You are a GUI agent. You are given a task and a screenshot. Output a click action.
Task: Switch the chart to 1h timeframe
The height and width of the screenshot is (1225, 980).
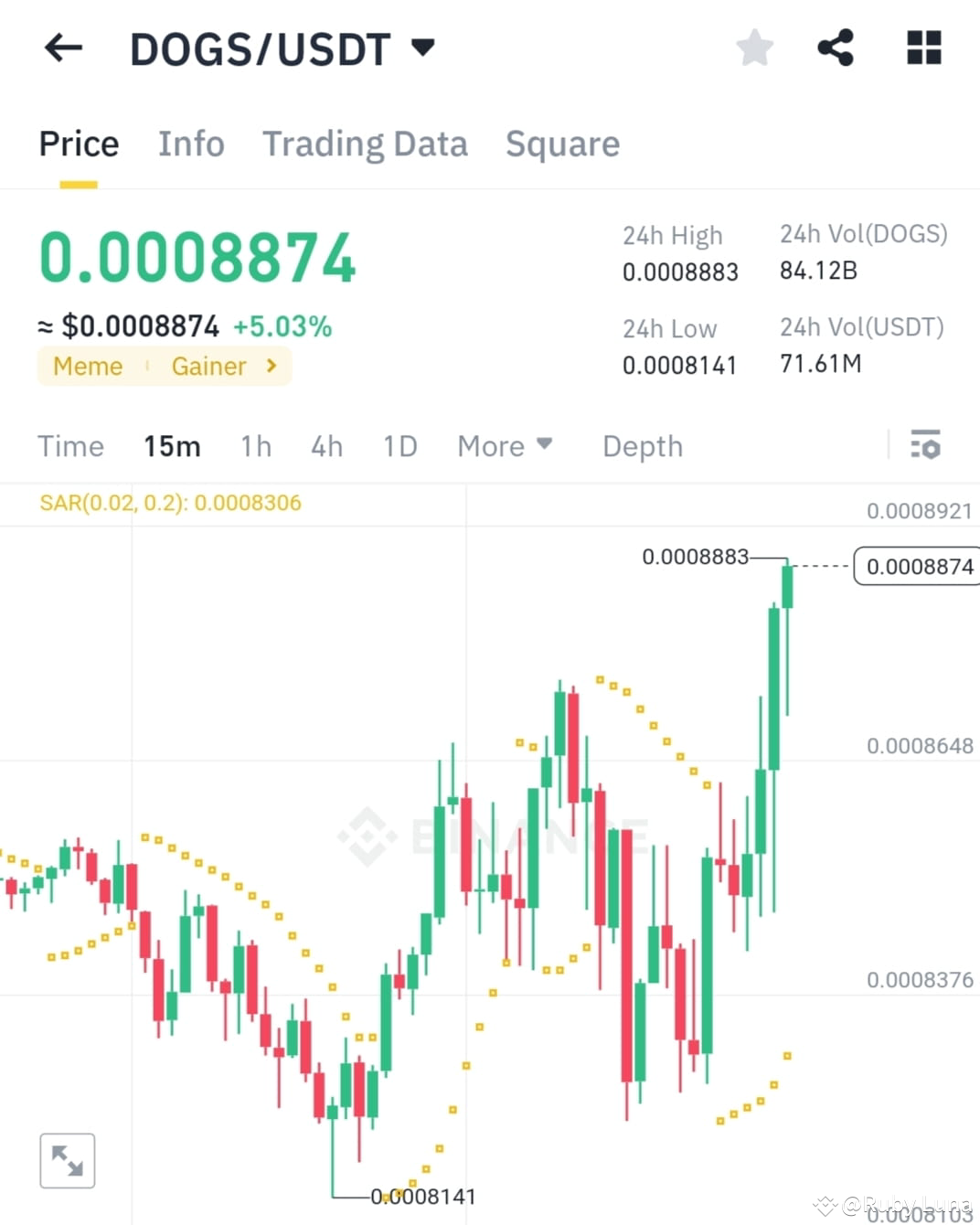pyautogui.click(x=255, y=446)
